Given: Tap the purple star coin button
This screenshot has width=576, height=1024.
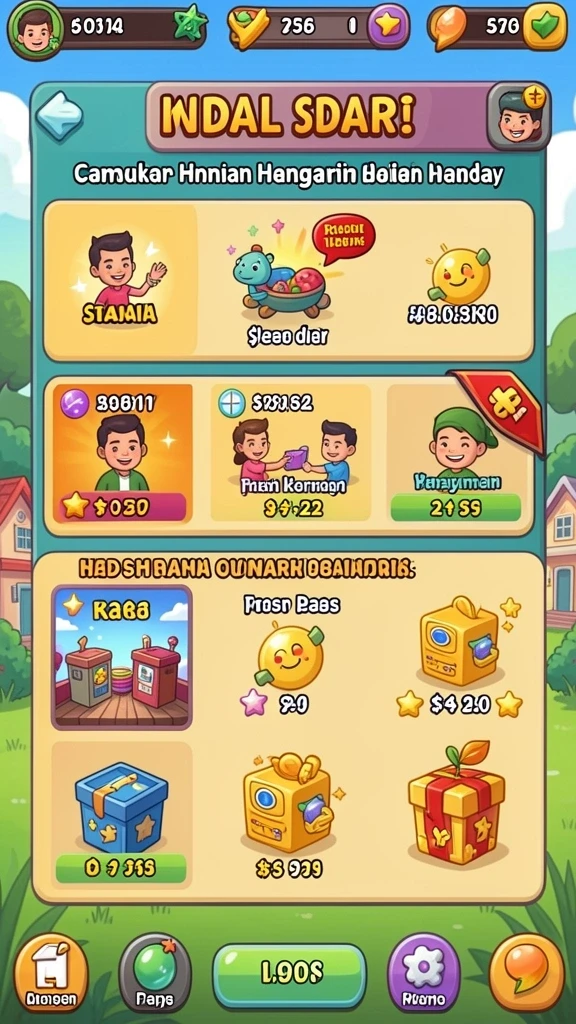Looking at the screenshot, I should tap(388, 27).
